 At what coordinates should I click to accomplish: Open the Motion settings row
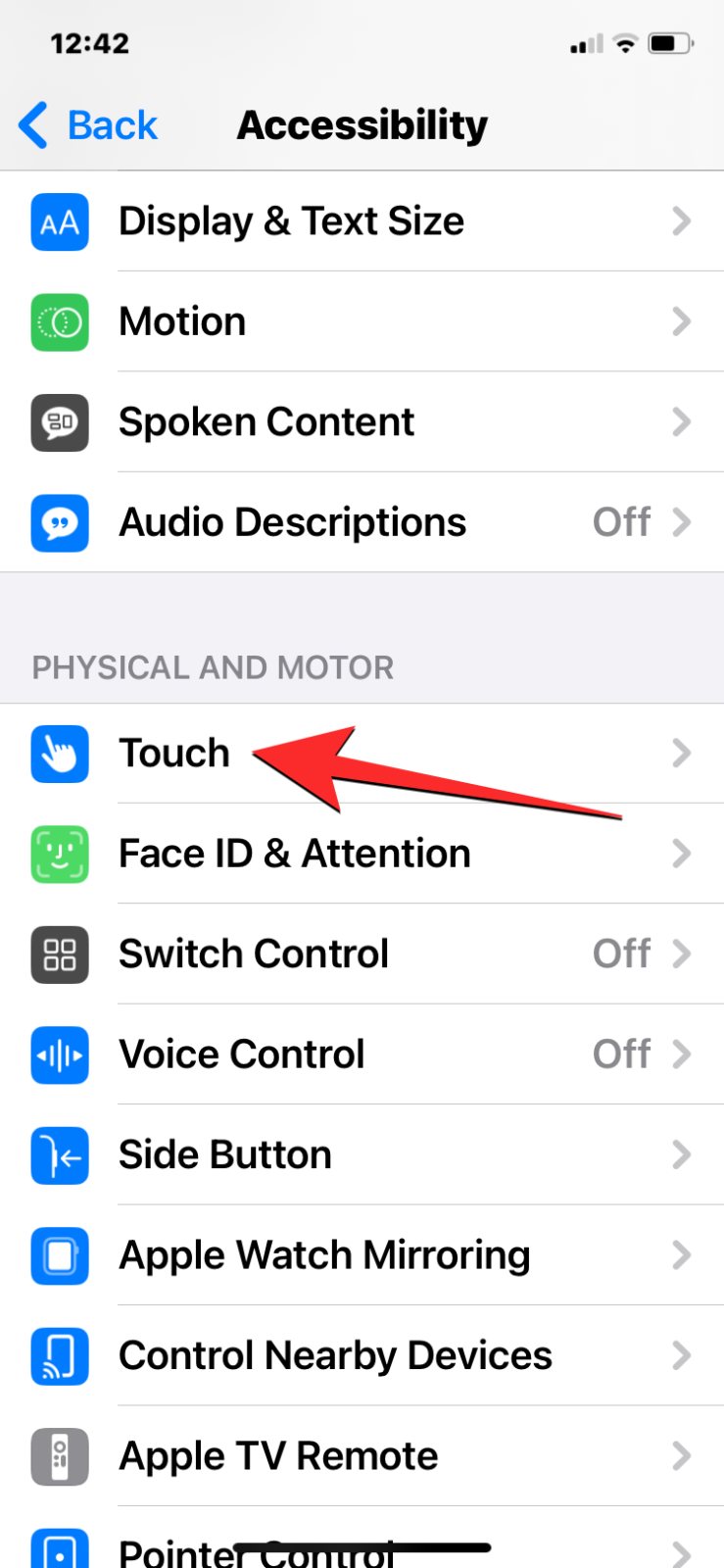tap(182, 321)
